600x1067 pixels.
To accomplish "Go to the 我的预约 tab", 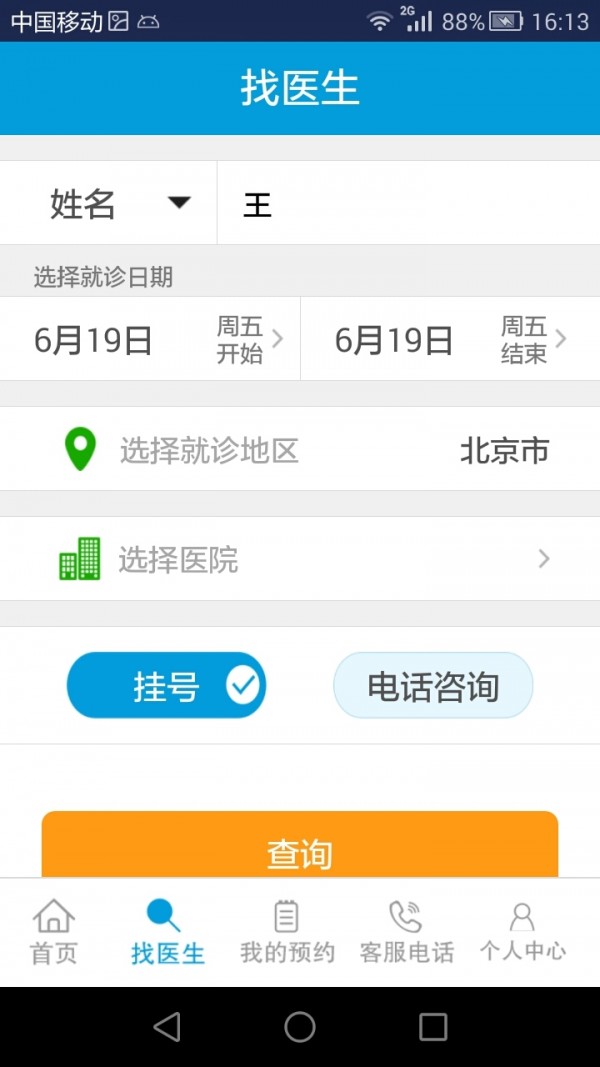I will click(x=287, y=932).
